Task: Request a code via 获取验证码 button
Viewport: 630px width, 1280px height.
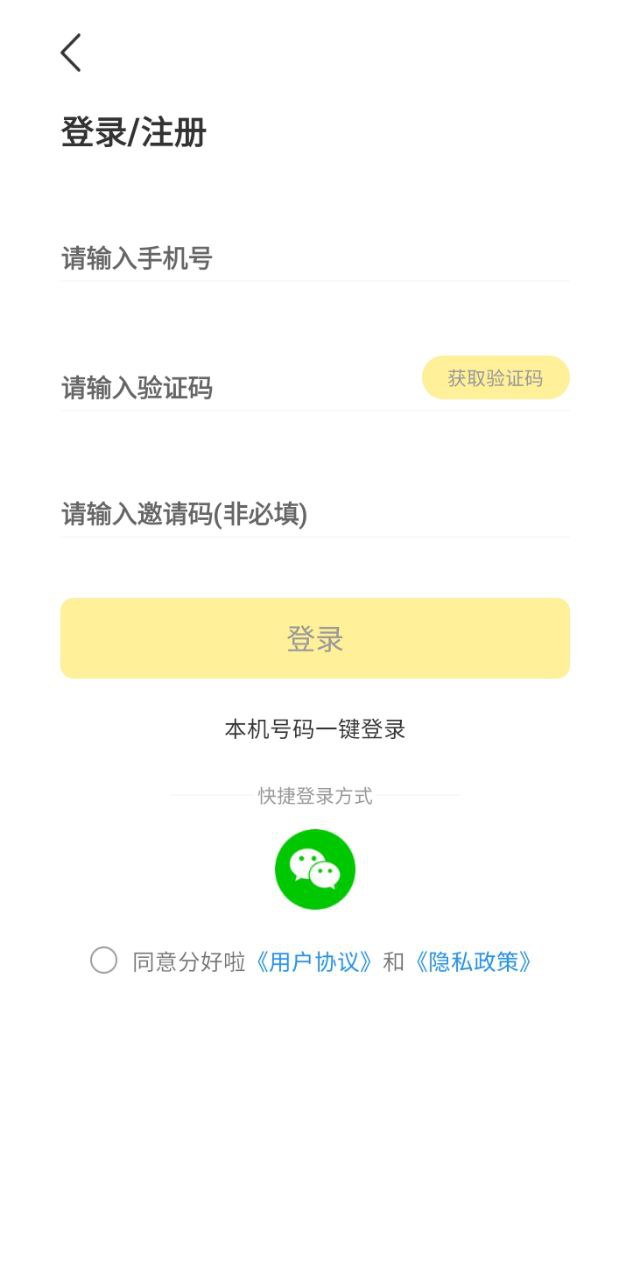Action: click(x=496, y=378)
